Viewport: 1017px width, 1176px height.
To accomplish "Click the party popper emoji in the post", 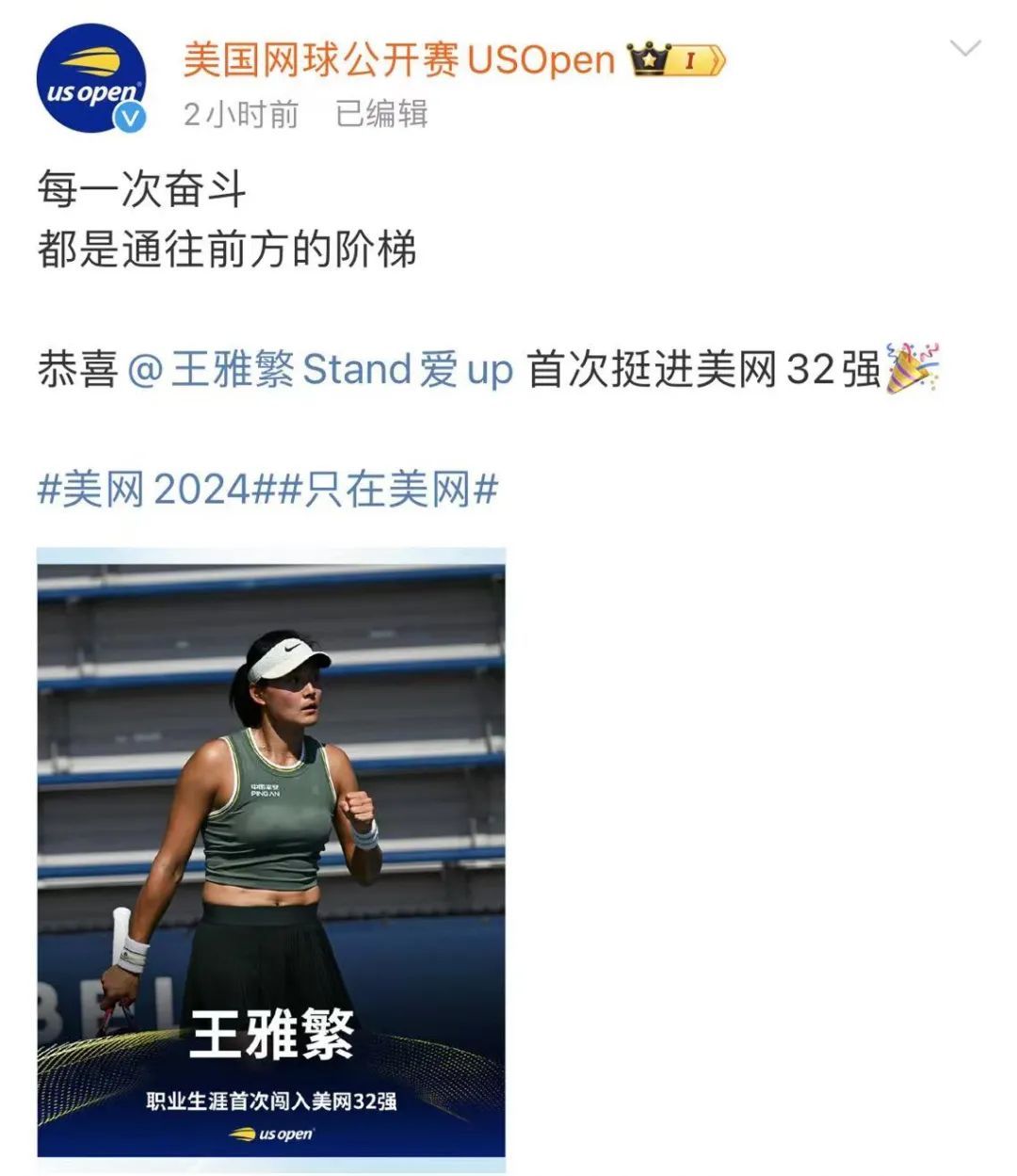I will coord(910,370).
